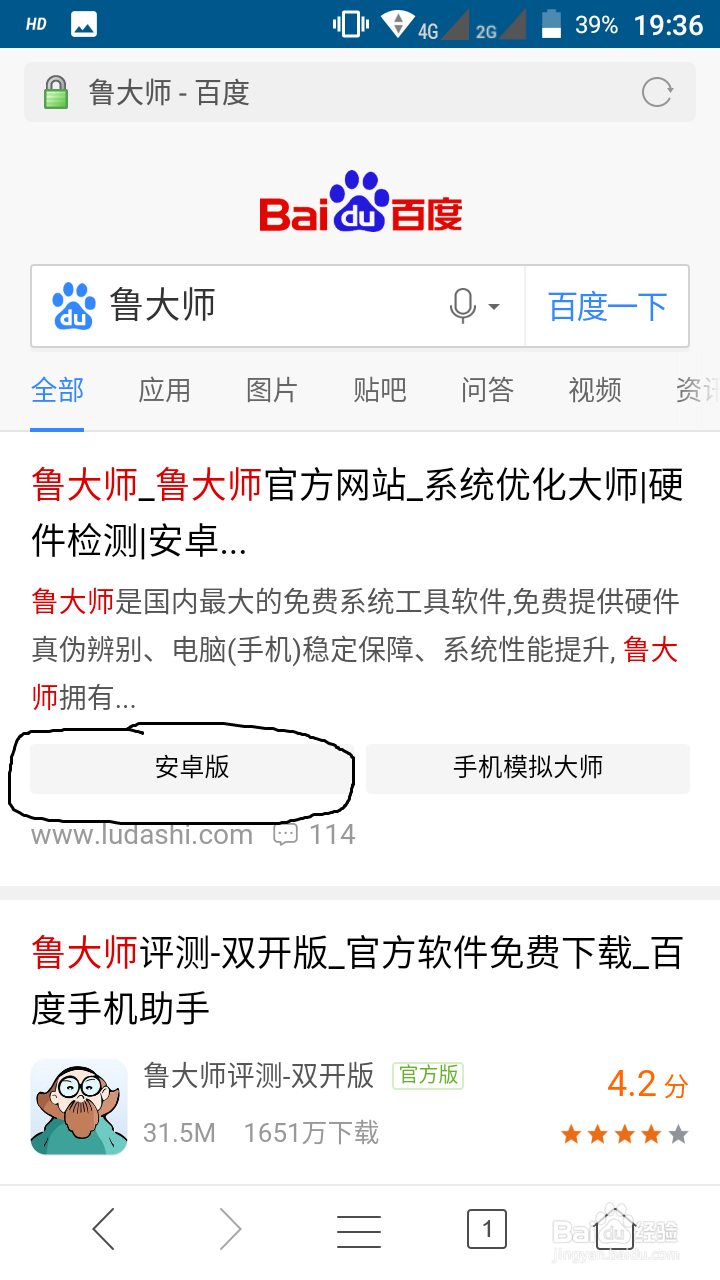Viewport: 720px width, 1280px height.
Task: Open the comments icon showing 114
Action: [x=287, y=833]
